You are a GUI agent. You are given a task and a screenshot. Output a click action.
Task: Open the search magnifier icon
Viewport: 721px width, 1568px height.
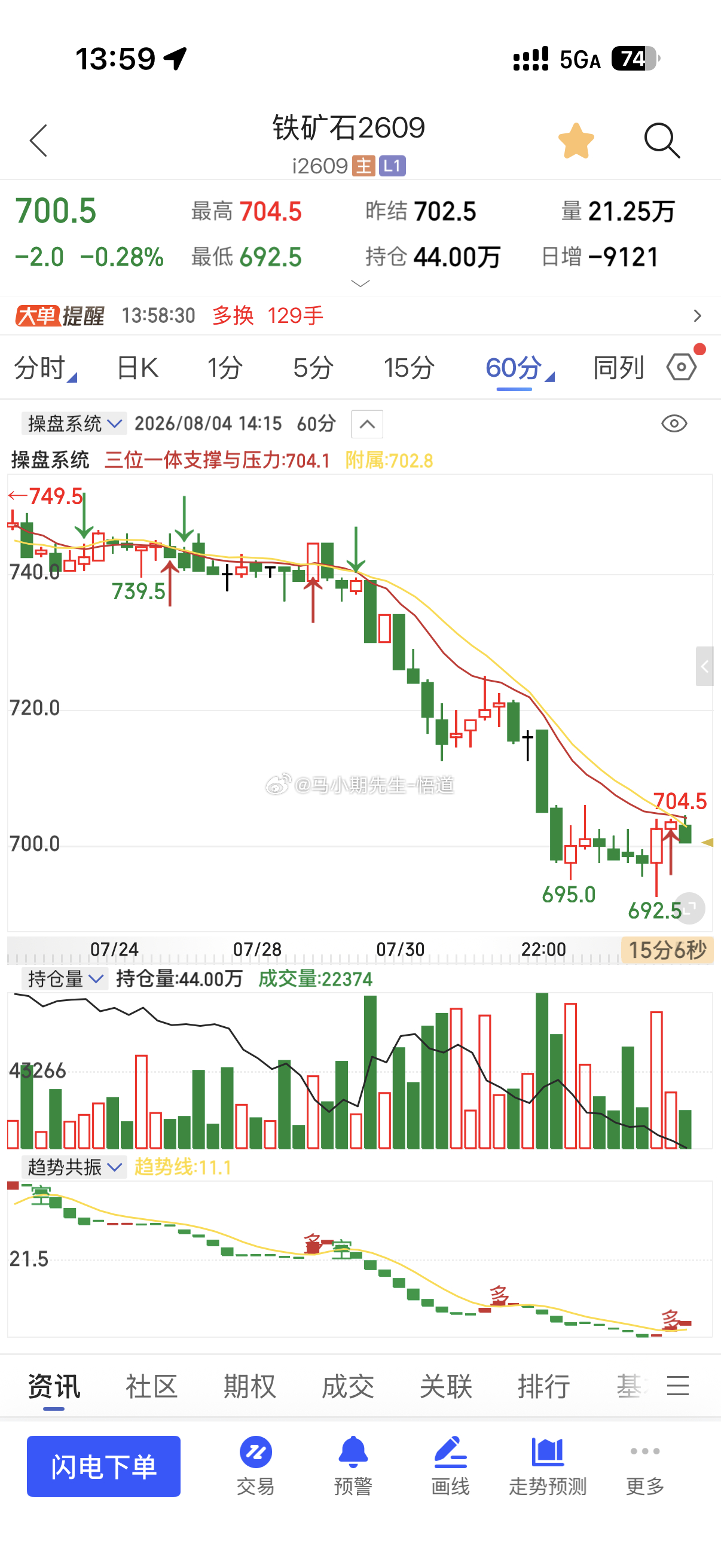tap(662, 141)
